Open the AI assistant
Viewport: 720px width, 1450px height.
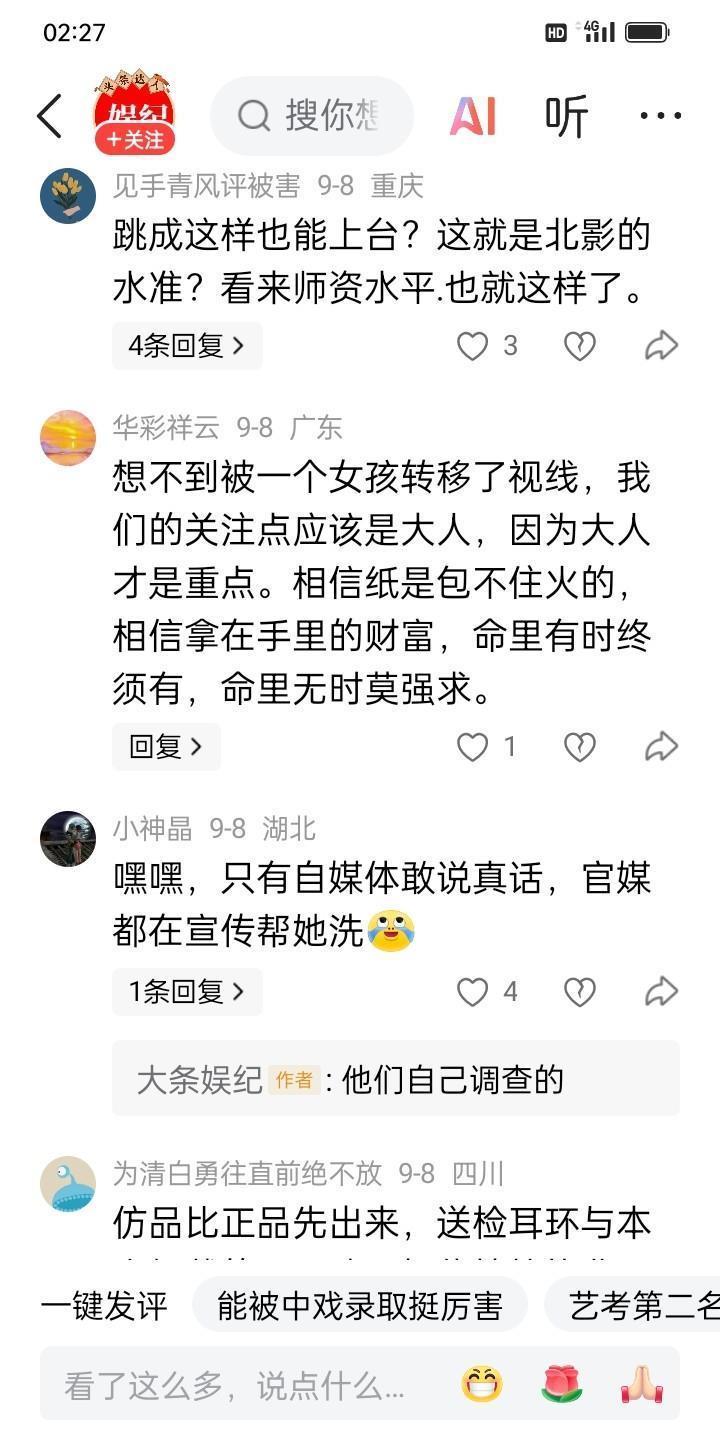pyautogui.click(x=473, y=117)
